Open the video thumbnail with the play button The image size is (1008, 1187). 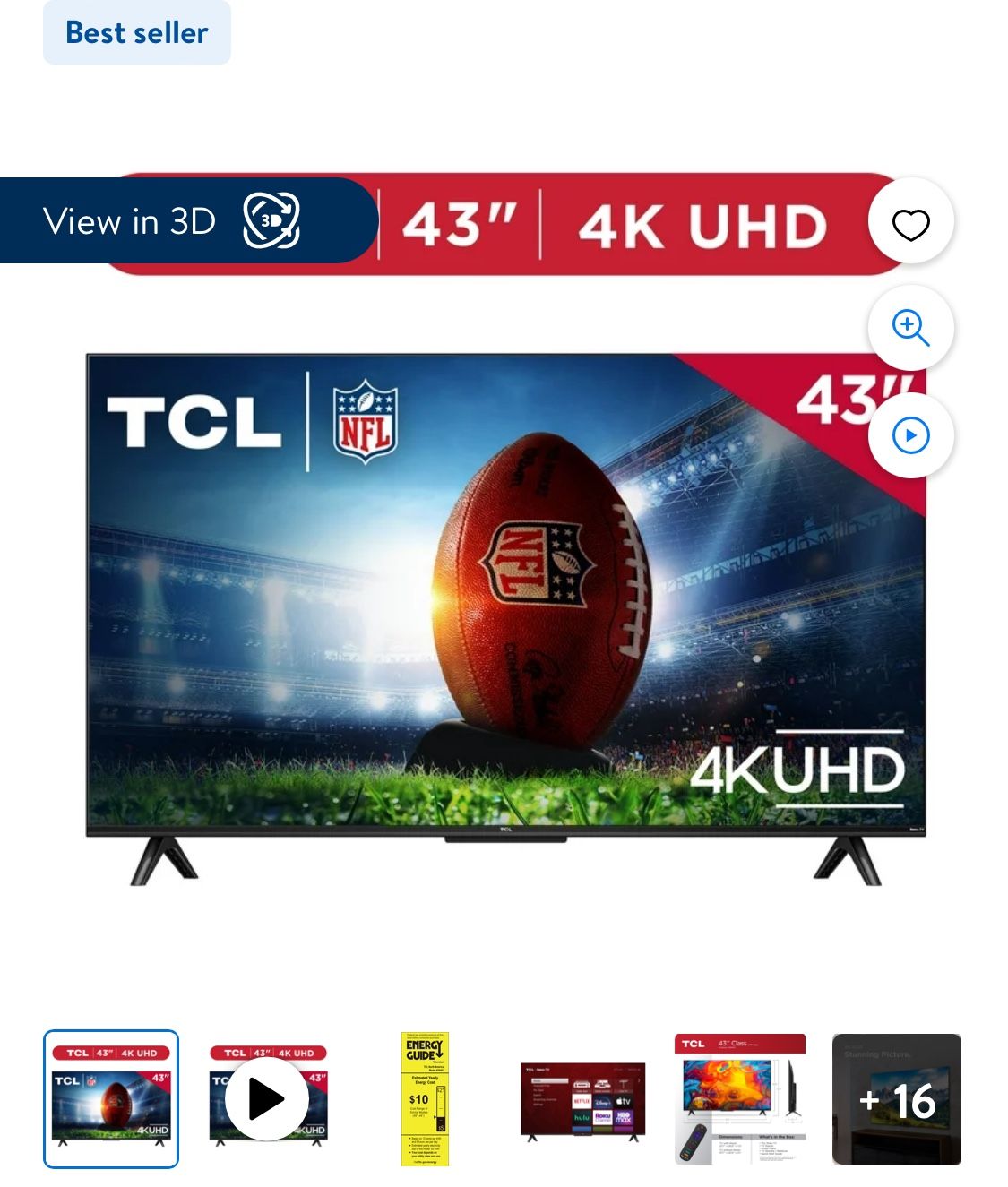click(268, 1099)
